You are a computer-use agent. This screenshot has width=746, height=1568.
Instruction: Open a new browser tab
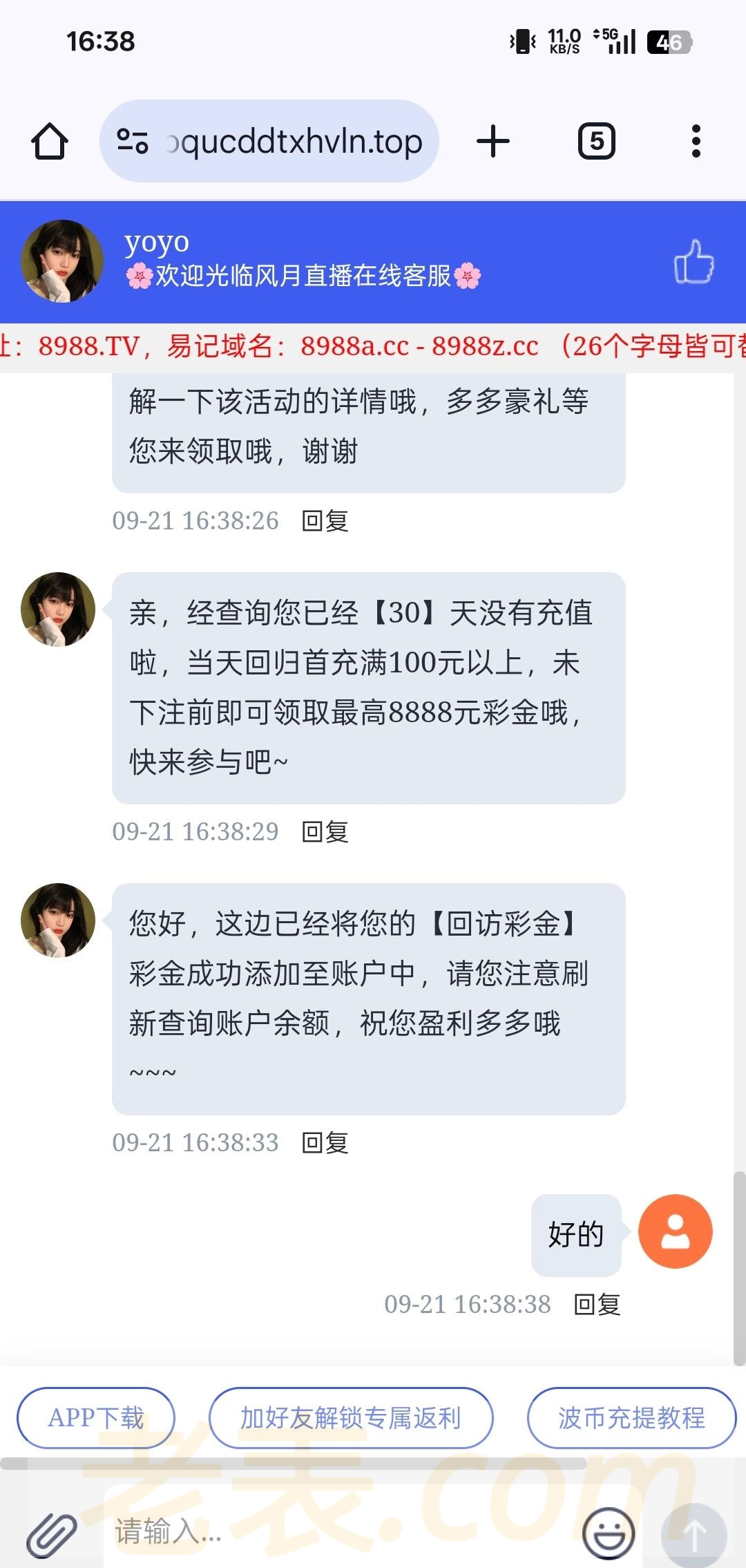[493, 142]
